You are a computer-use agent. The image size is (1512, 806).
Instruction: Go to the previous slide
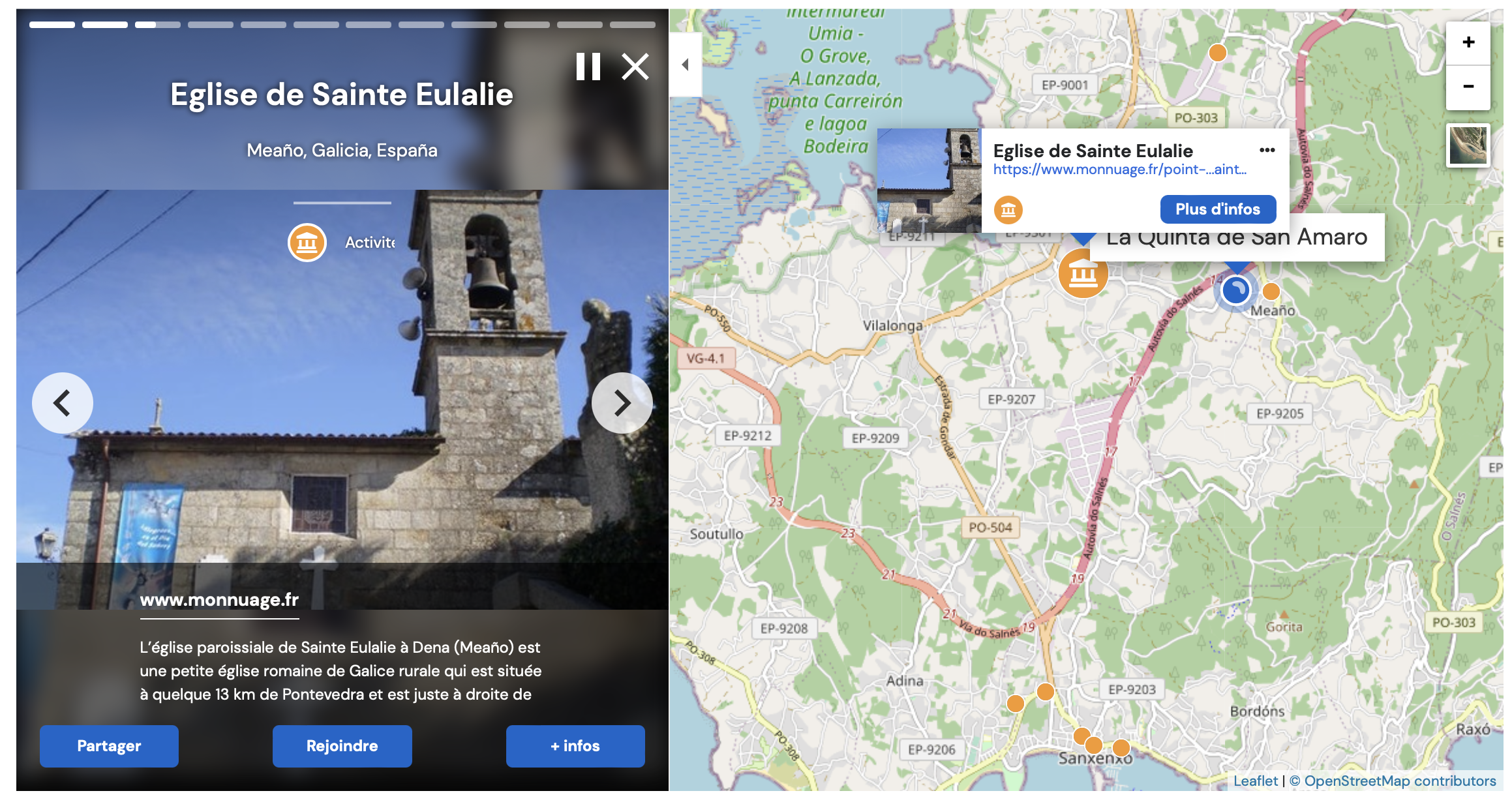pos(63,403)
